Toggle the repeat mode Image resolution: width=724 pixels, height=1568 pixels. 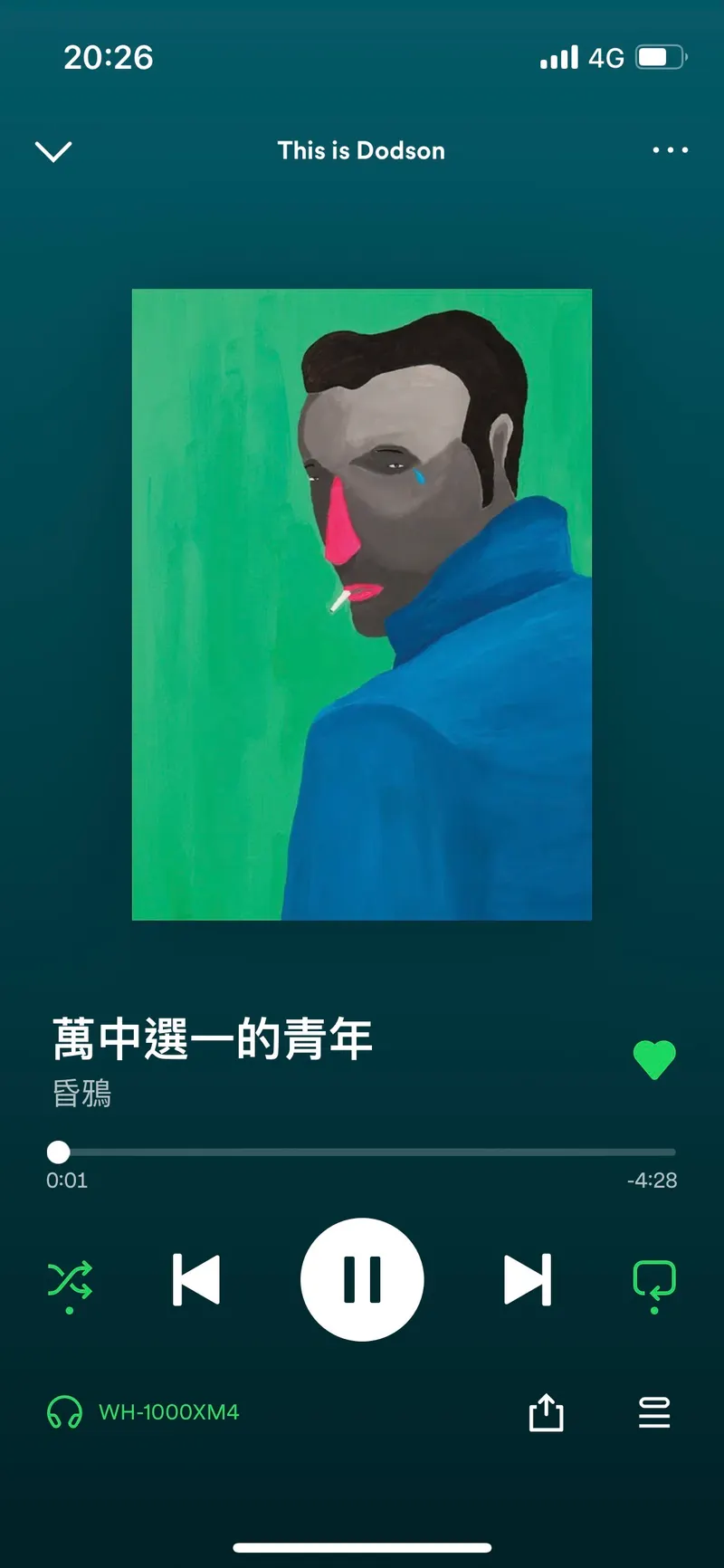tap(654, 1280)
